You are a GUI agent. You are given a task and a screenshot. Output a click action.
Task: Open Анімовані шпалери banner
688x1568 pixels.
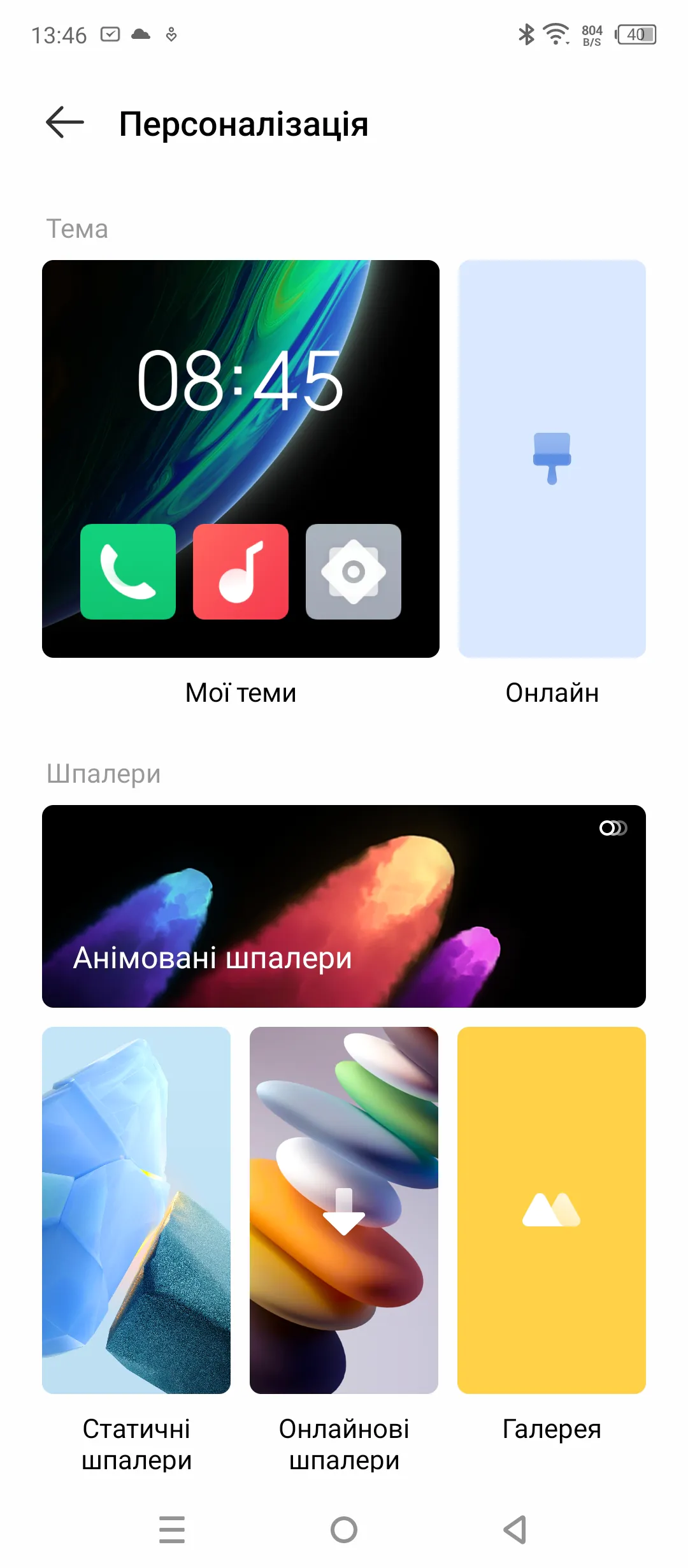pos(344,906)
